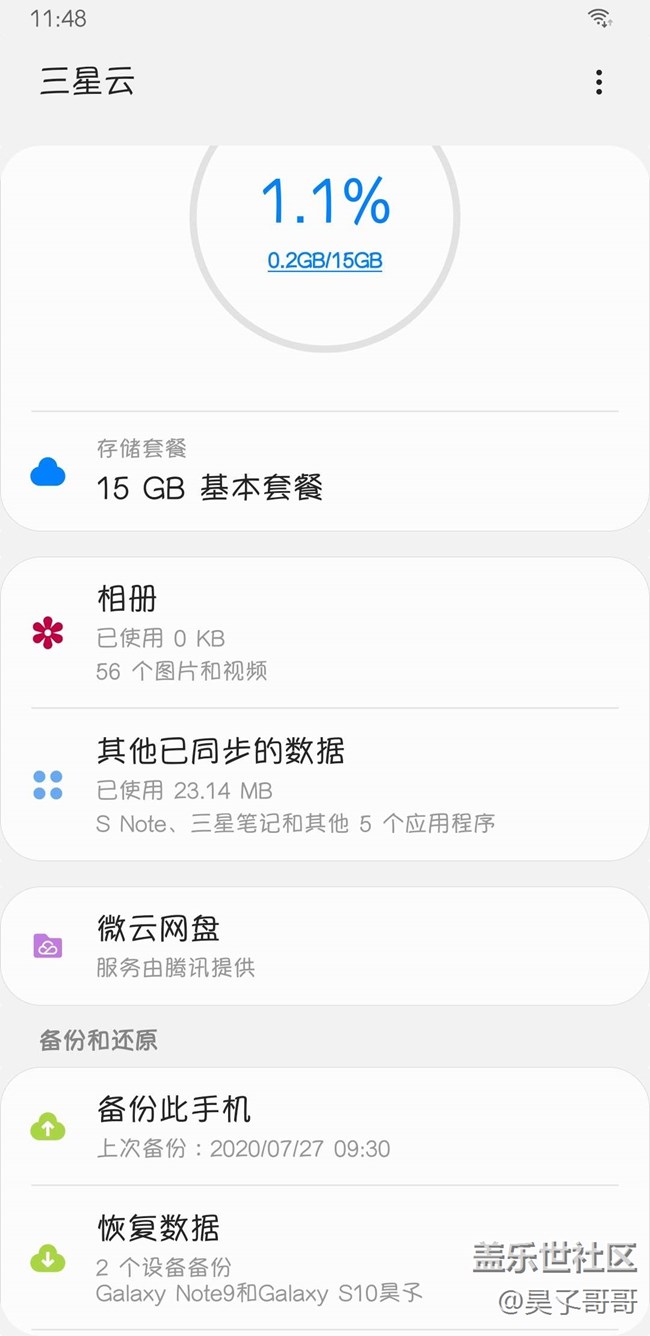Viewport: 650px width, 1336px height.
Task: Open the three-dot overflow menu
Action: pyautogui.click(x=598, y=82)
